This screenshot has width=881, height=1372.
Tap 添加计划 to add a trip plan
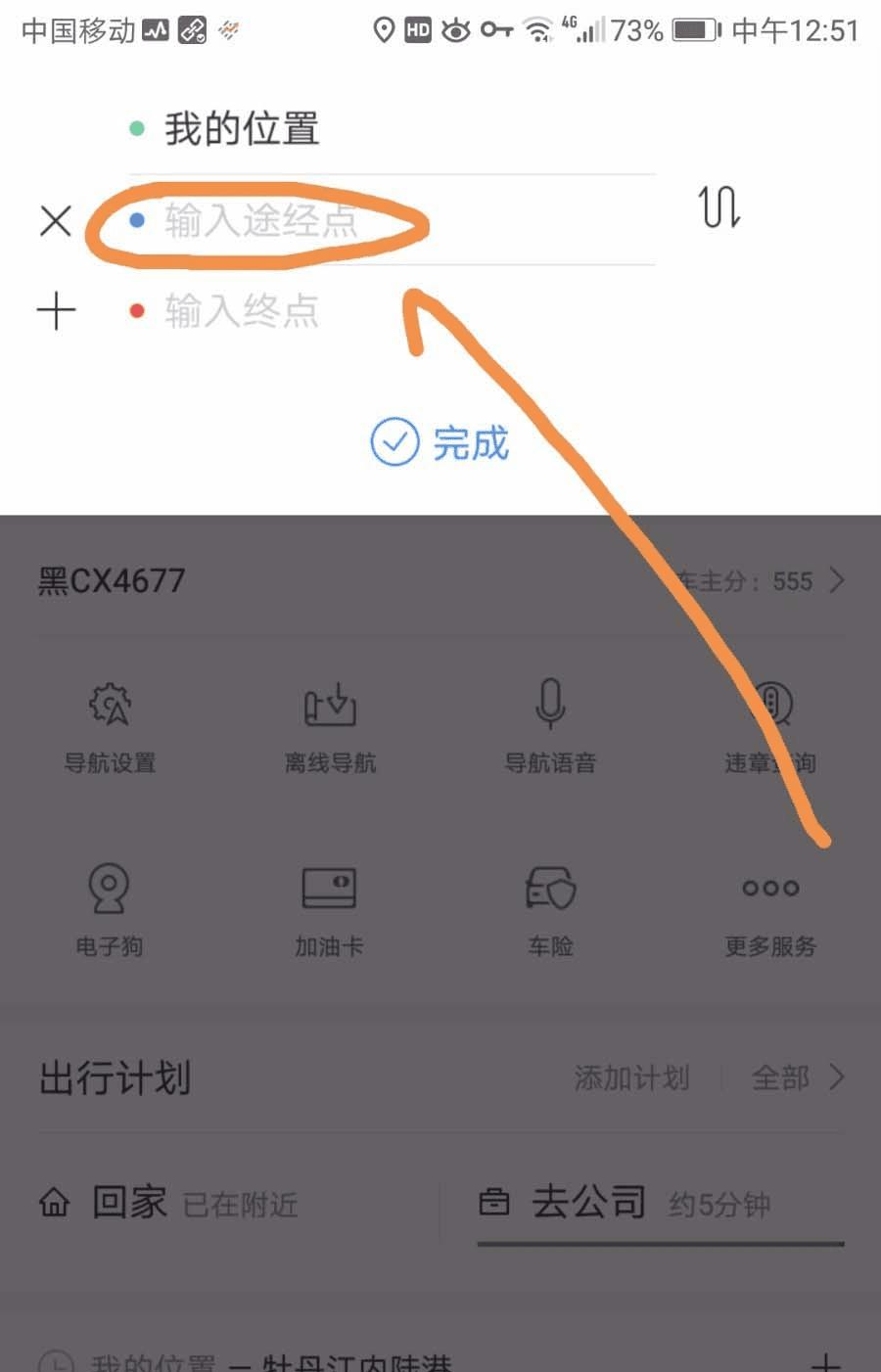631,1078
